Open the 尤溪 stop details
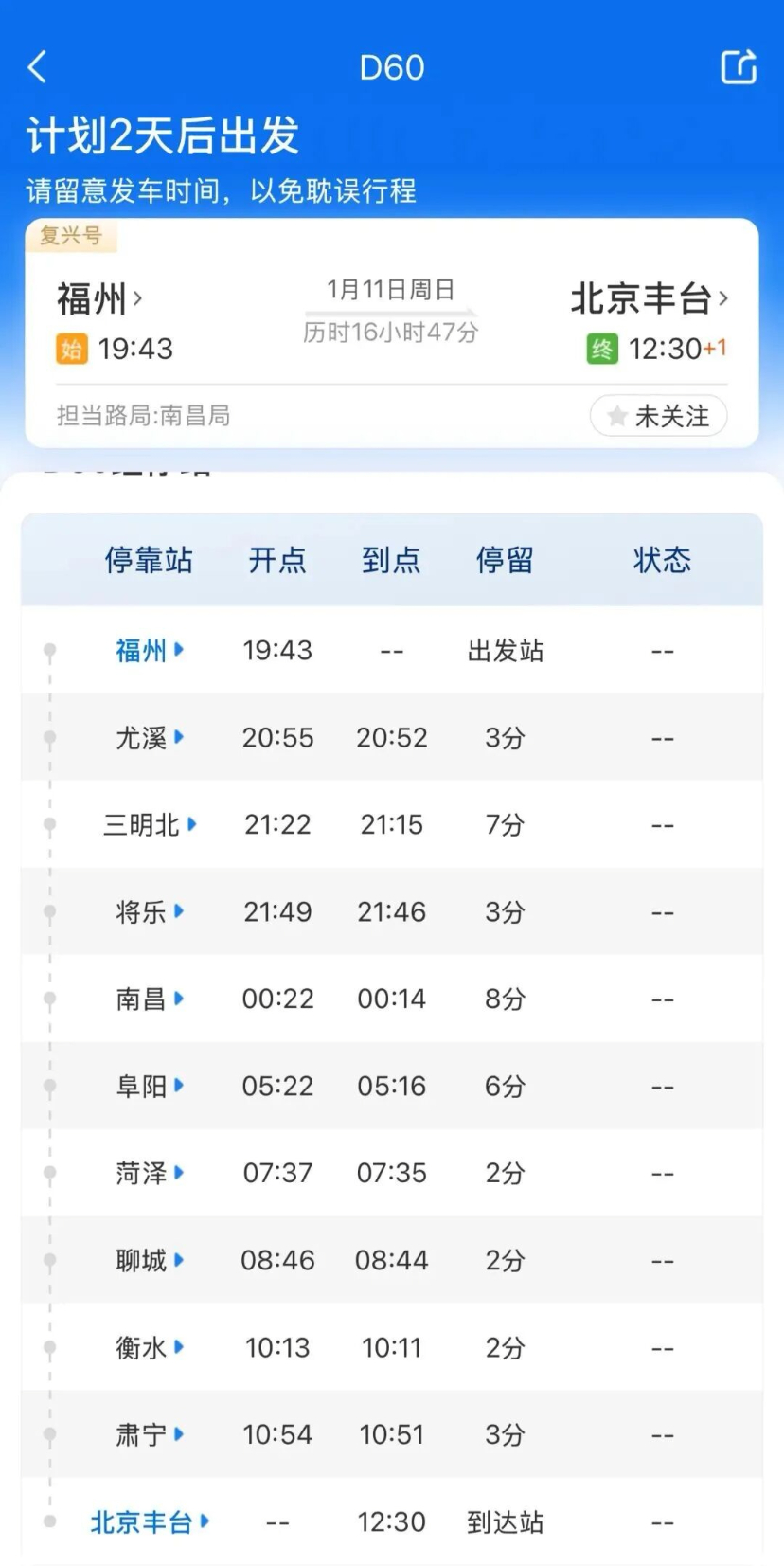Viewport: 784px width, 1566px height. point(149,738)
